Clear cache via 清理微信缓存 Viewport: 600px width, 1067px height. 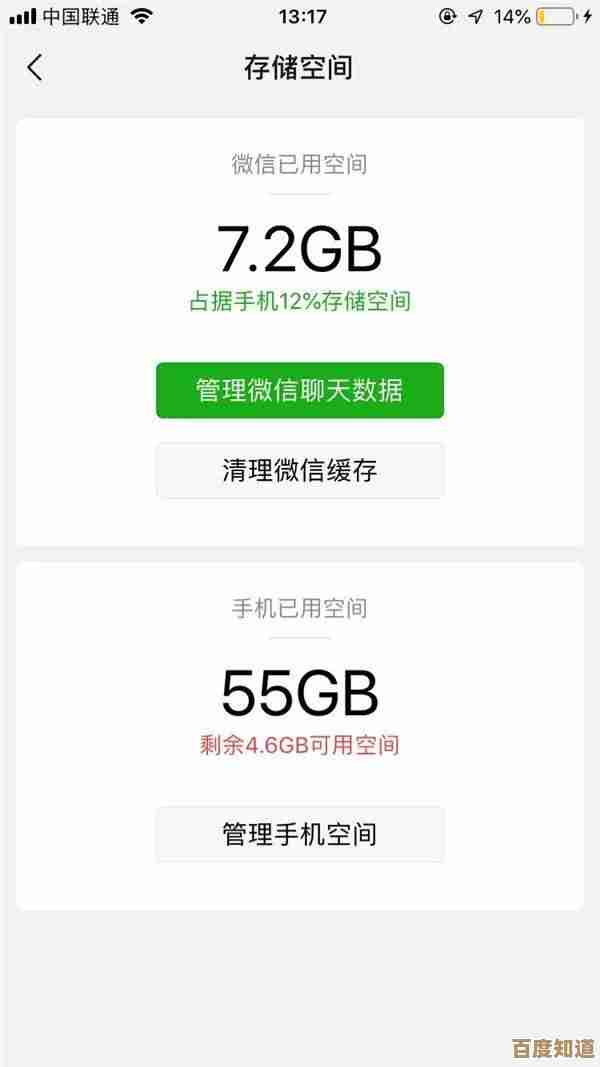[x=299, y=470]
